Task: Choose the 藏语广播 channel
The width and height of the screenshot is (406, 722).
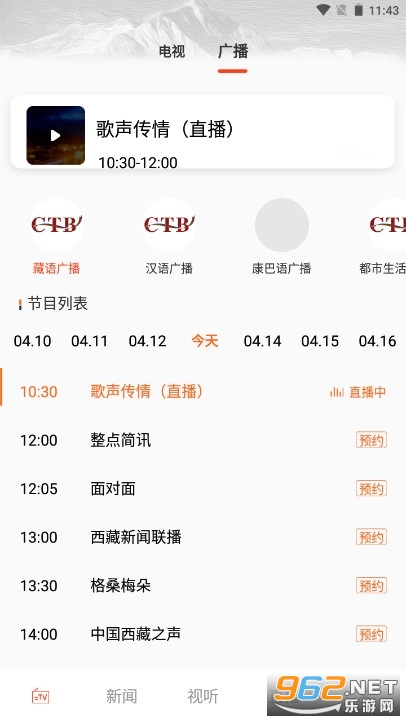Action: click(x=56, y=237)
